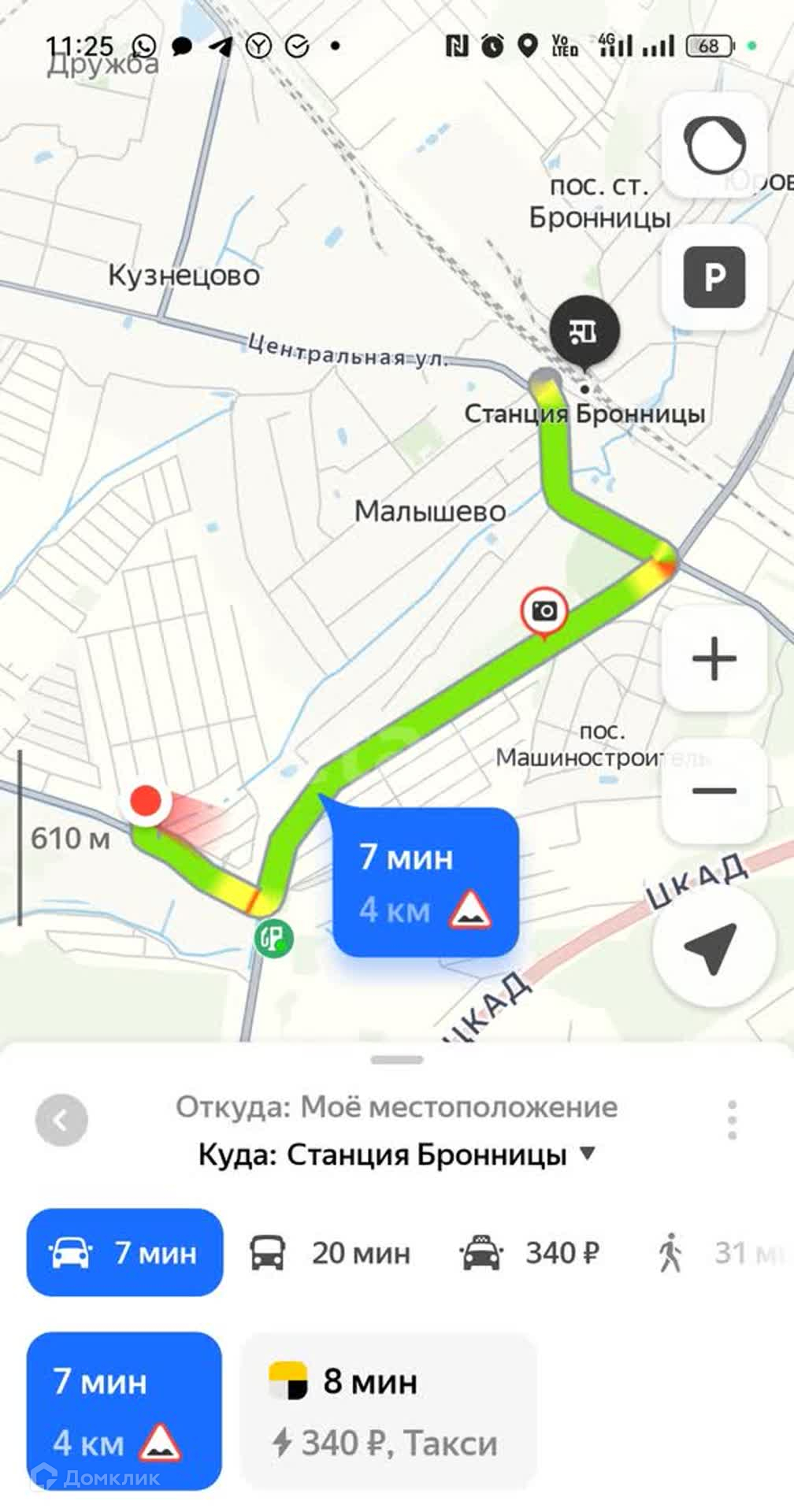
Task: Tap the speed camera marker on route
Action: coord(544,611)
